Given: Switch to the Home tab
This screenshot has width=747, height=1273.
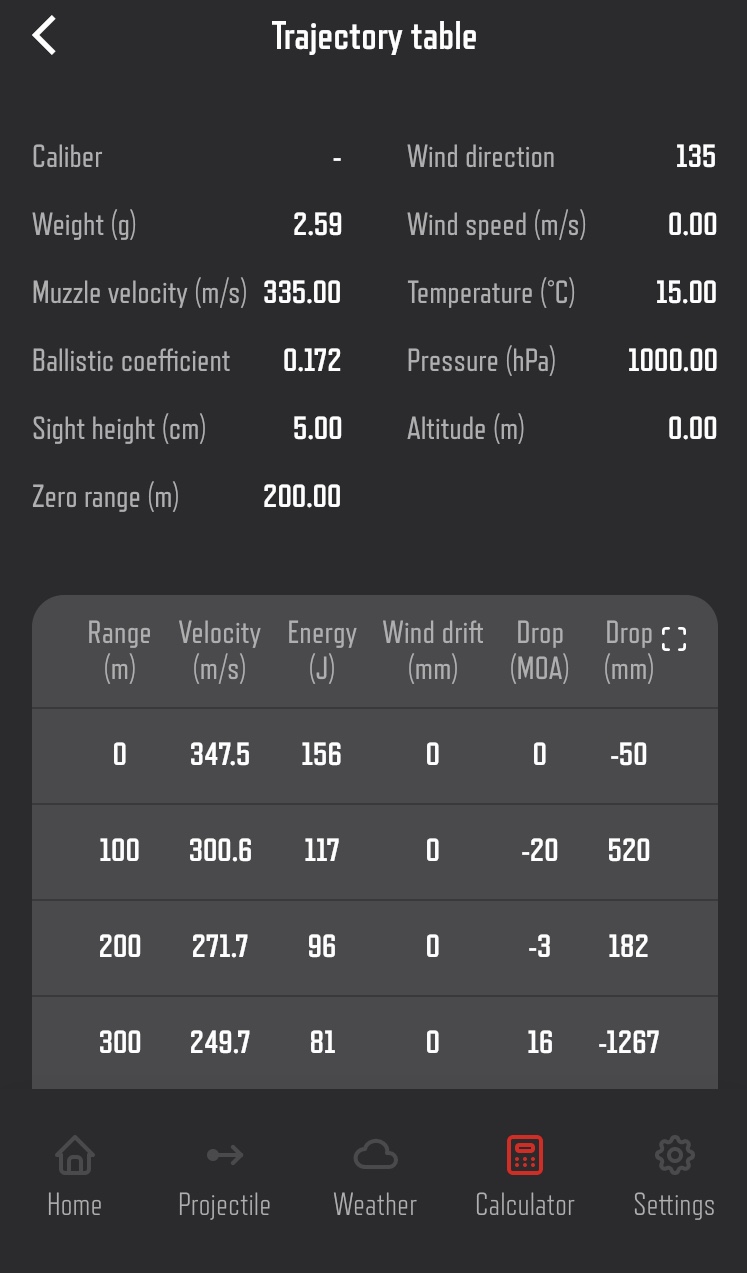Looking at the screenshot, I should [75, 1176].
